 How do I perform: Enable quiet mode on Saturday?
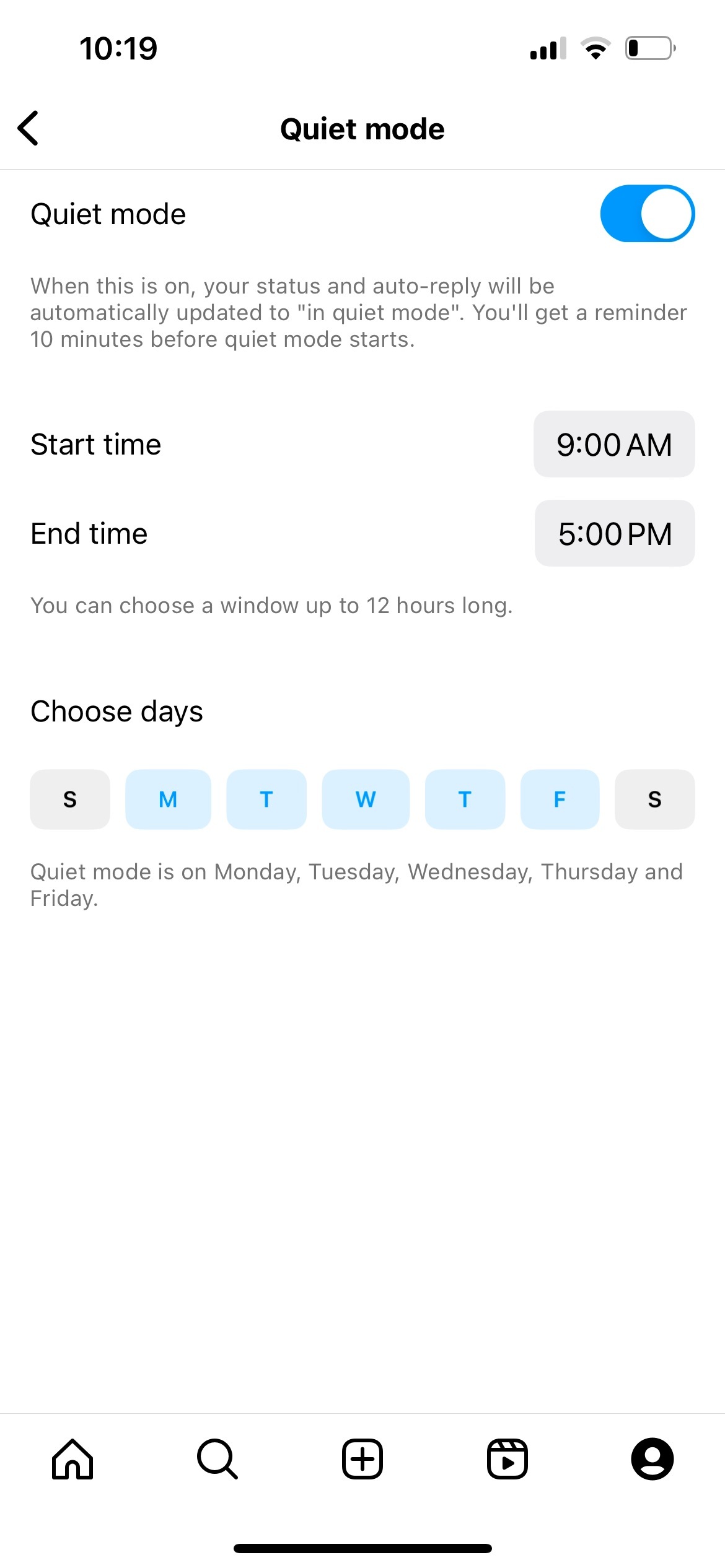pyautogui.click(x=655, y=799)
